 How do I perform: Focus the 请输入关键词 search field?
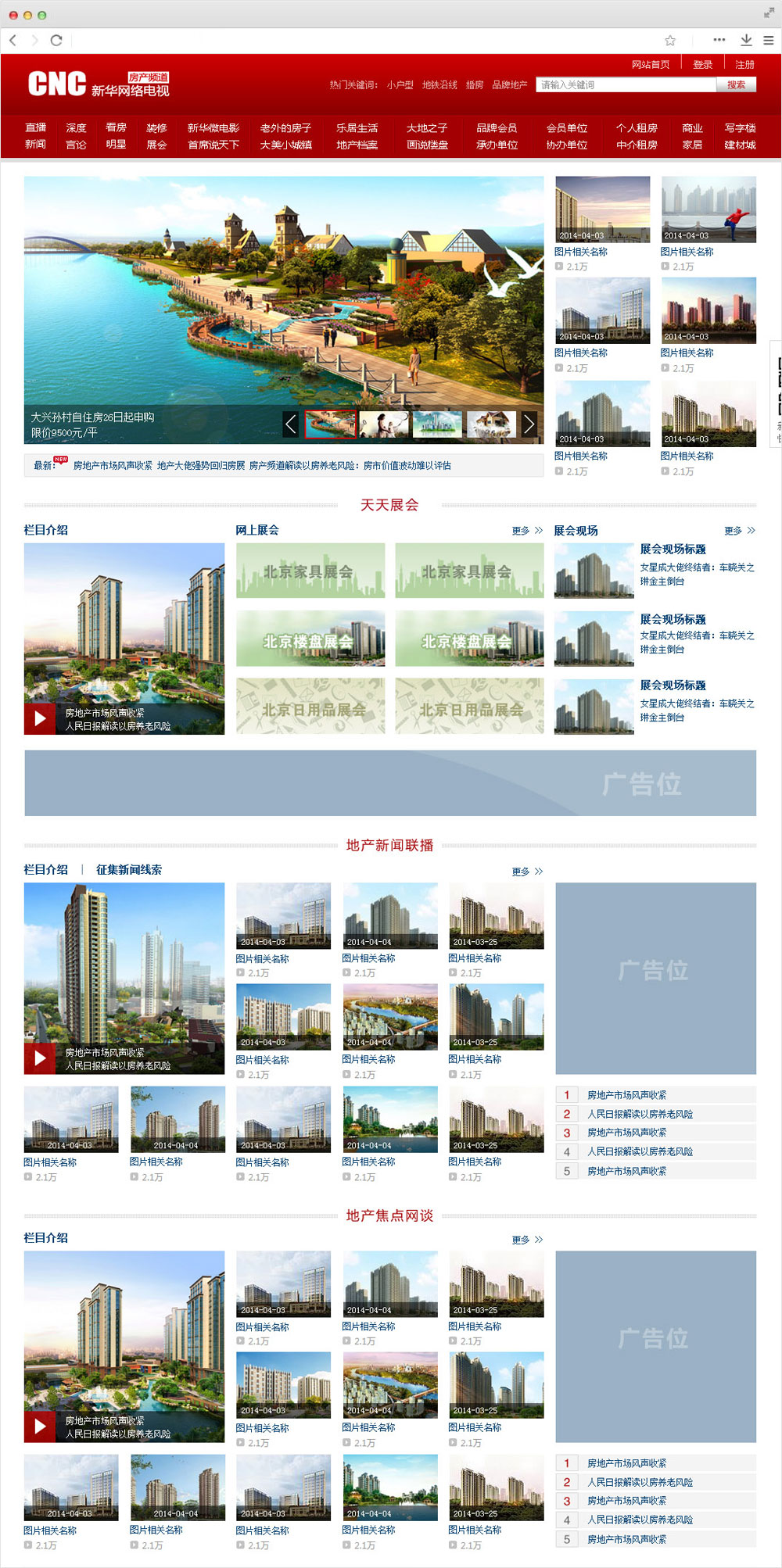tap(626, 84)
